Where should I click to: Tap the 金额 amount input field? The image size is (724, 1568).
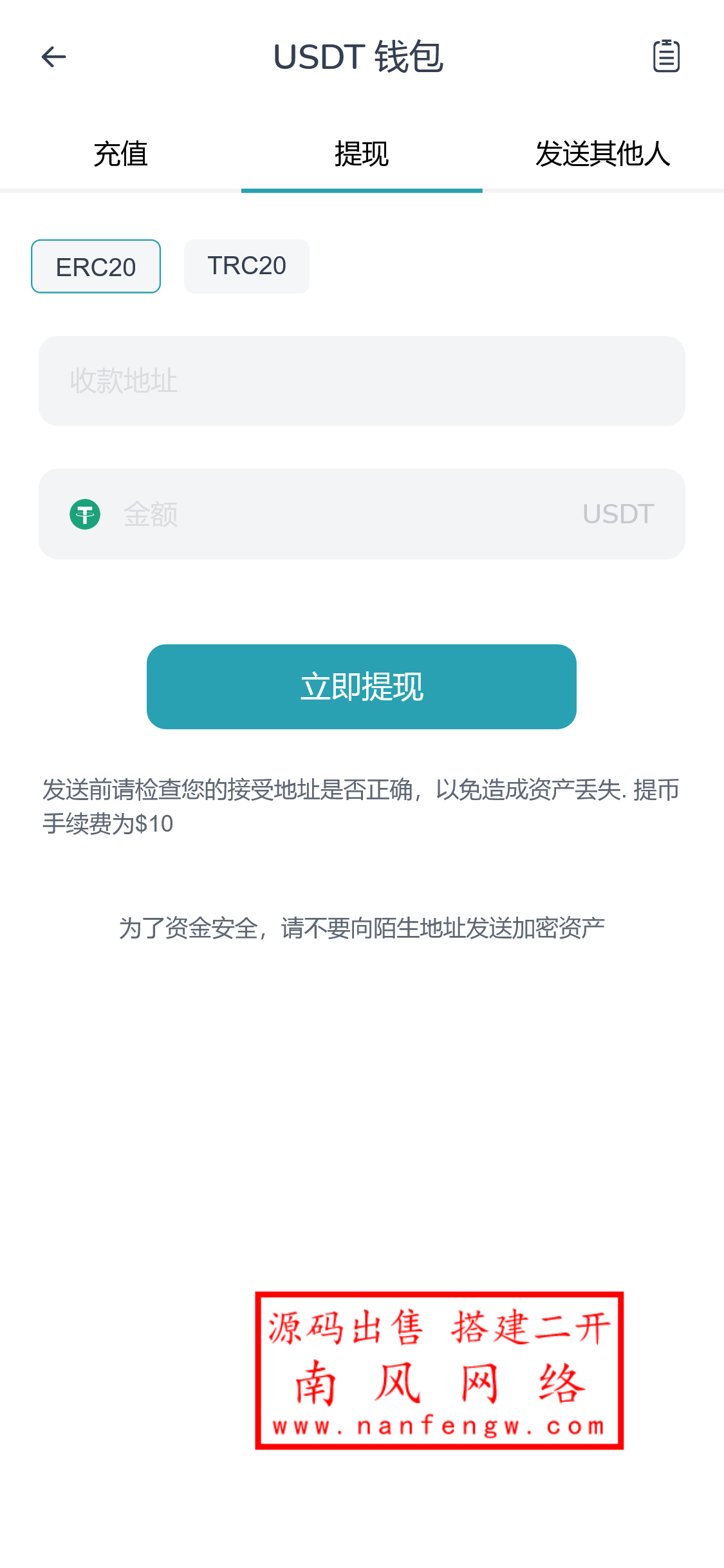pyautogui.click(x=290, y=513)
